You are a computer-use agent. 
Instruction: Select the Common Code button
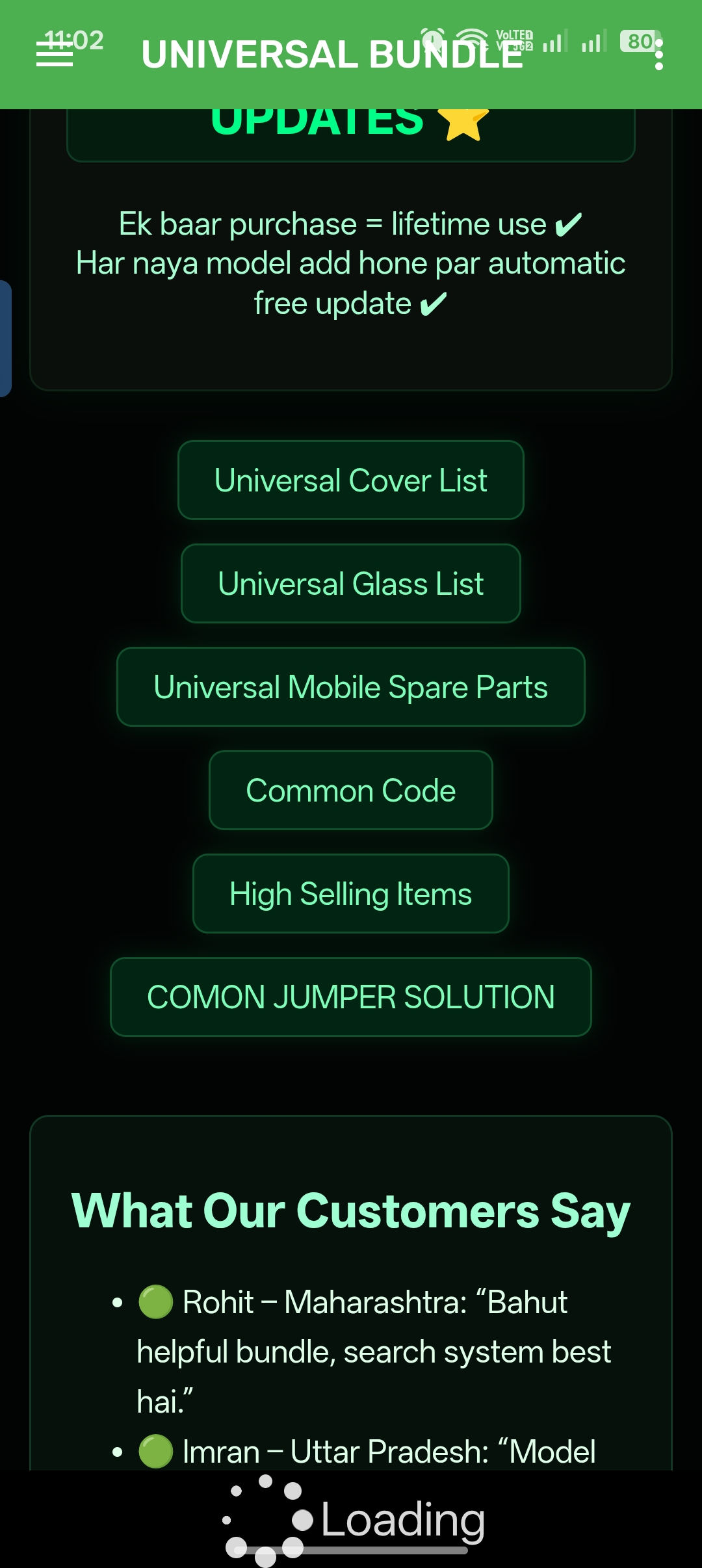click(x=351, y=791)
